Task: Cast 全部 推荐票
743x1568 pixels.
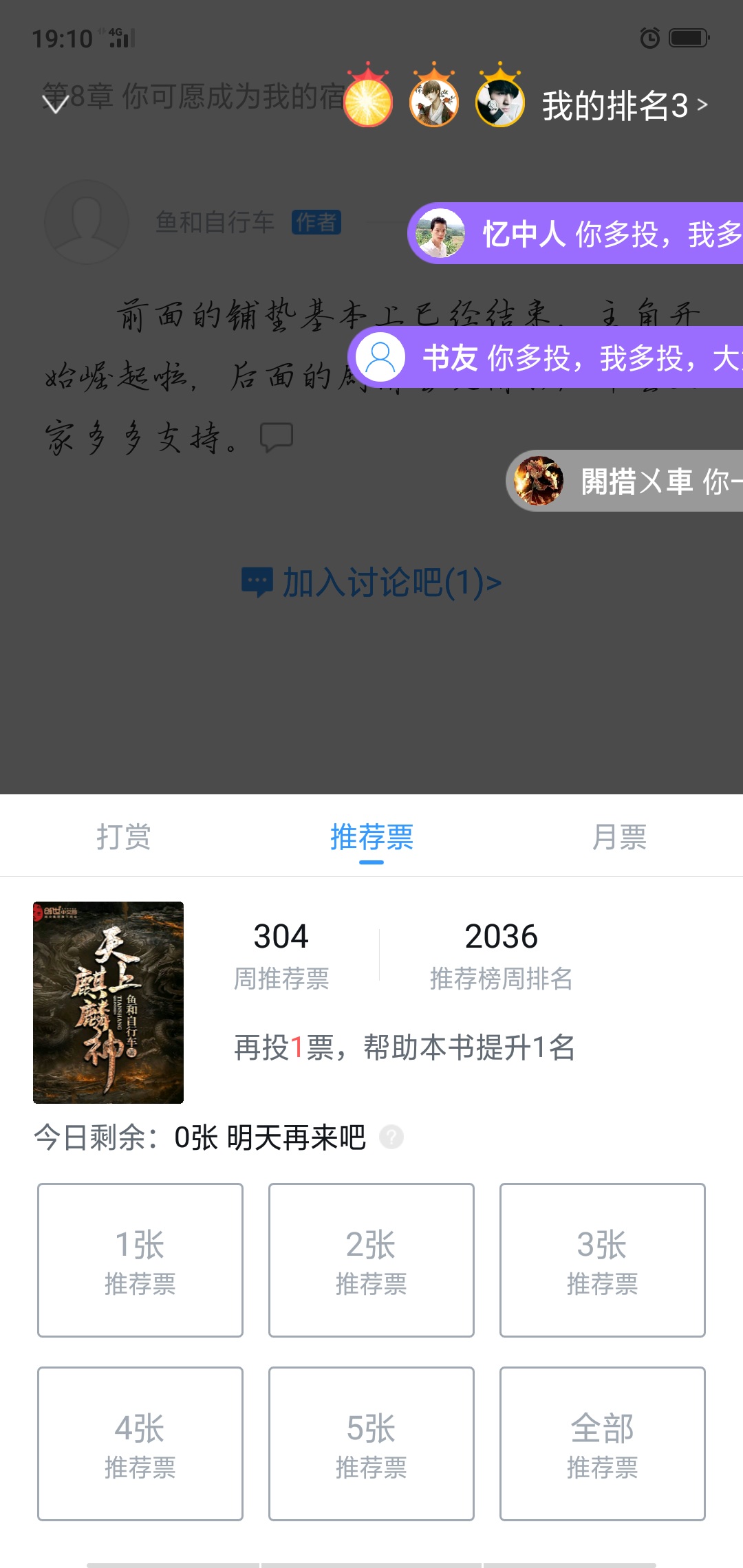Action: [603, 1444]
